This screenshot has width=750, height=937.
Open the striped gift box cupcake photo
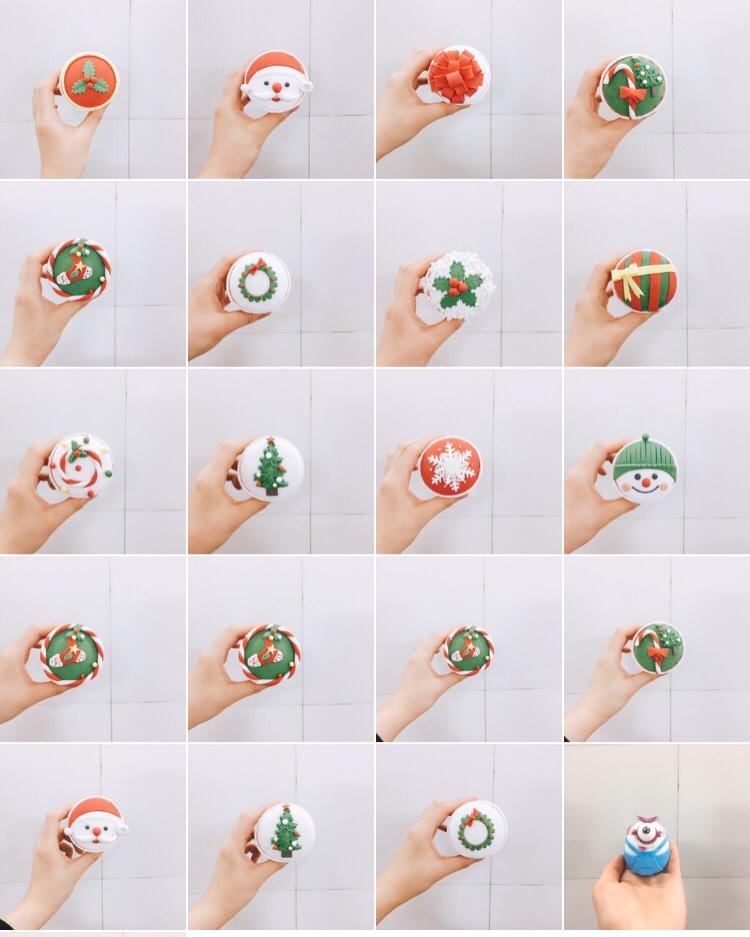click(x=656, y=275)
